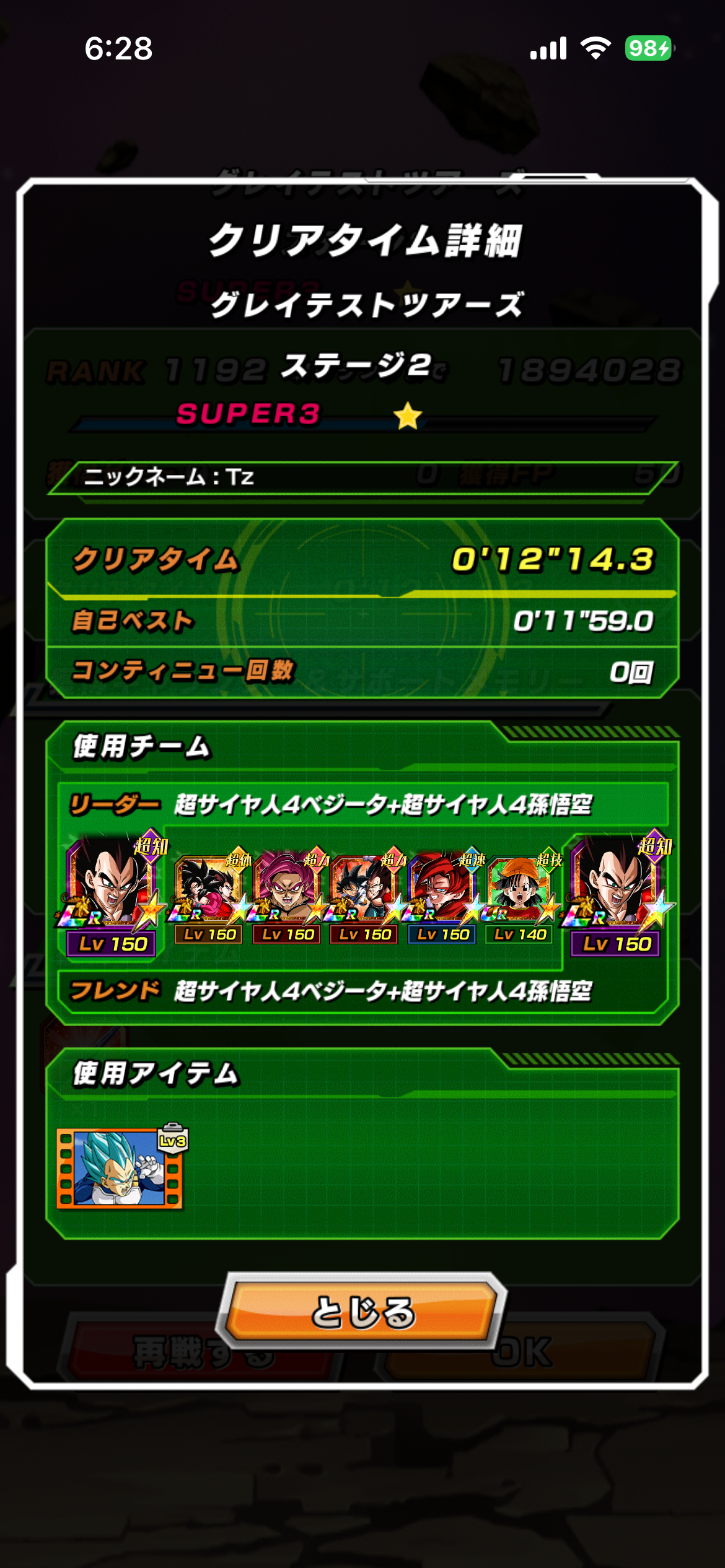Close the clear time details dialog
The image size is (725, 1568).
click(362, 1312)
